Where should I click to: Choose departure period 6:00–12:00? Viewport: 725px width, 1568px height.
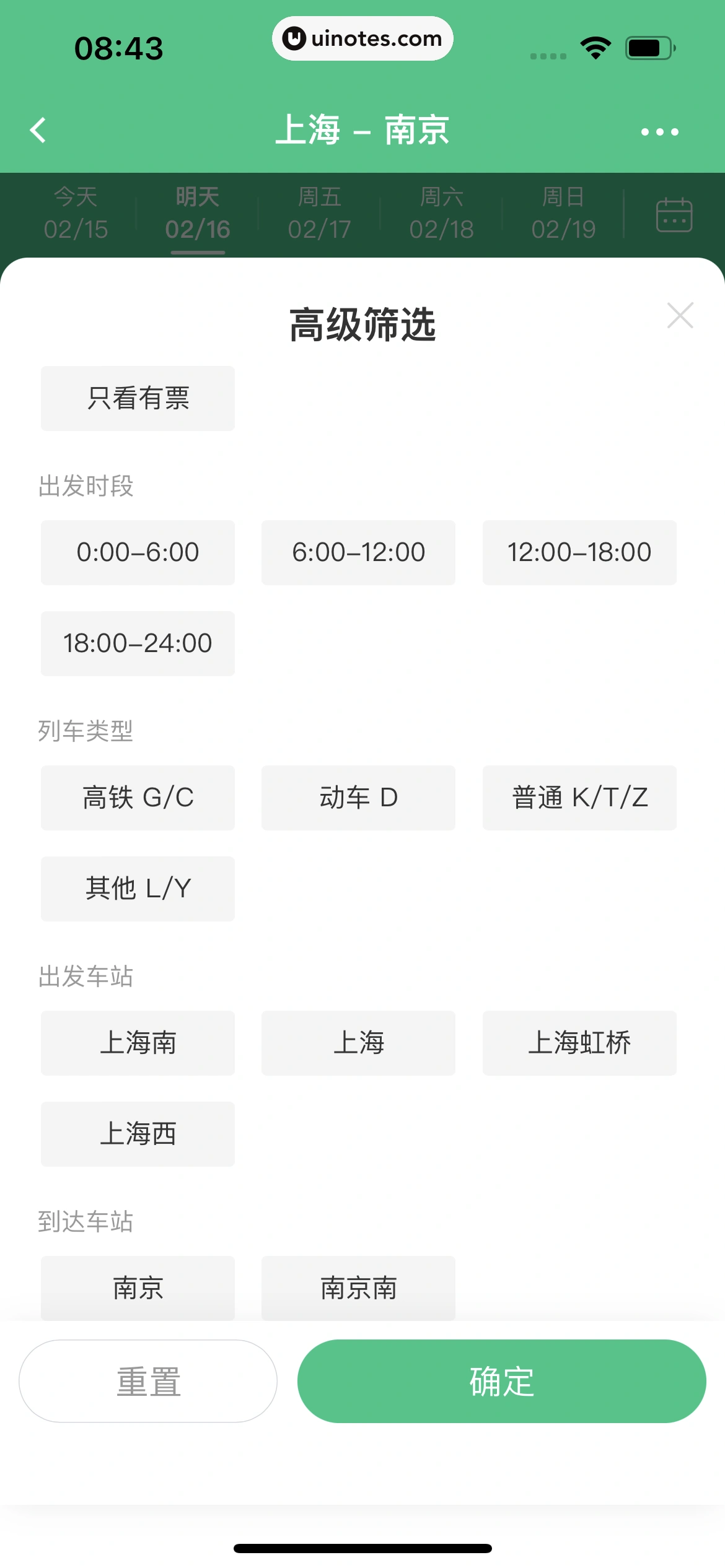358,552
